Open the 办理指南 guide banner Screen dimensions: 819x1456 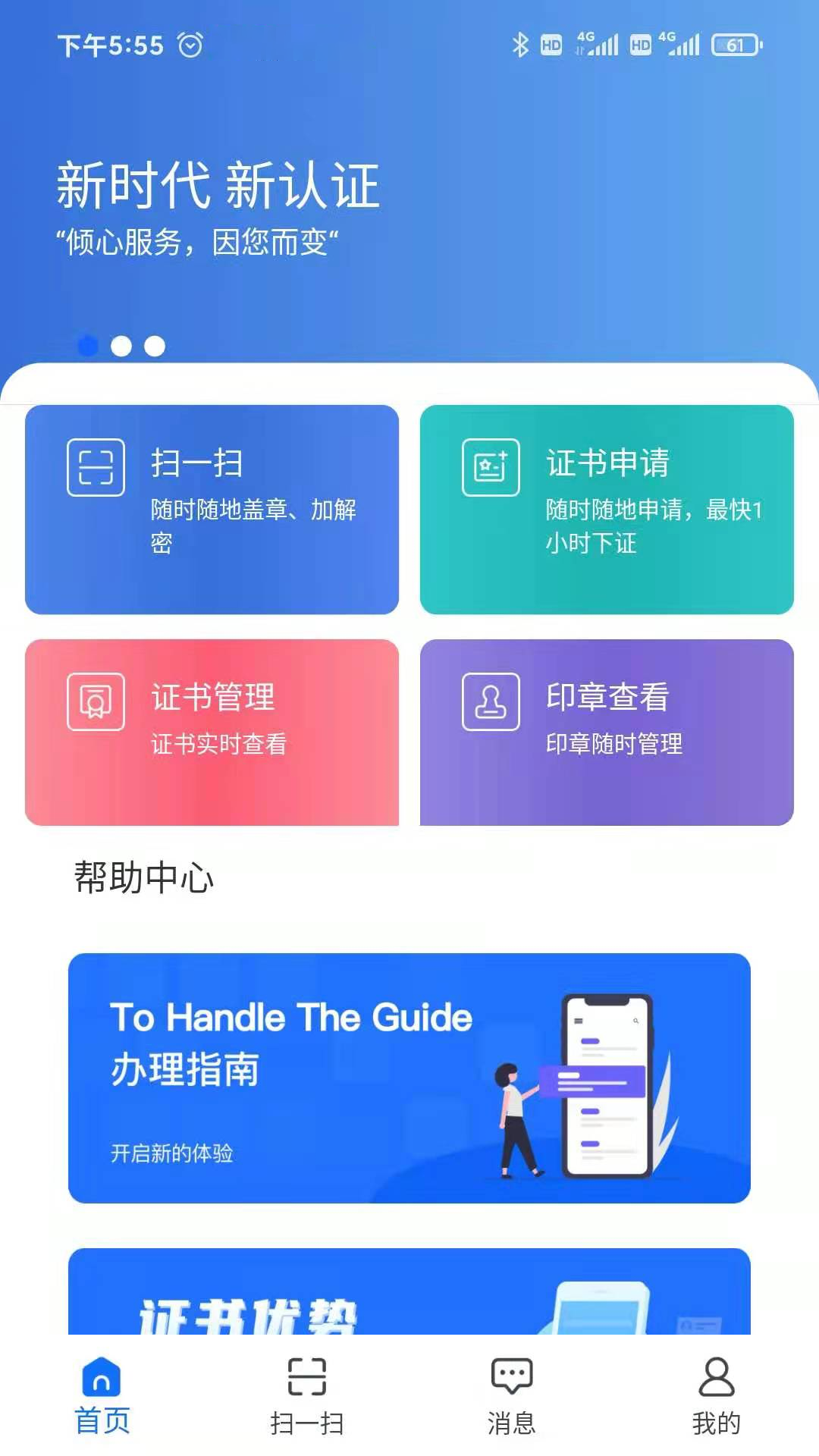click(x=409, y=1078)
